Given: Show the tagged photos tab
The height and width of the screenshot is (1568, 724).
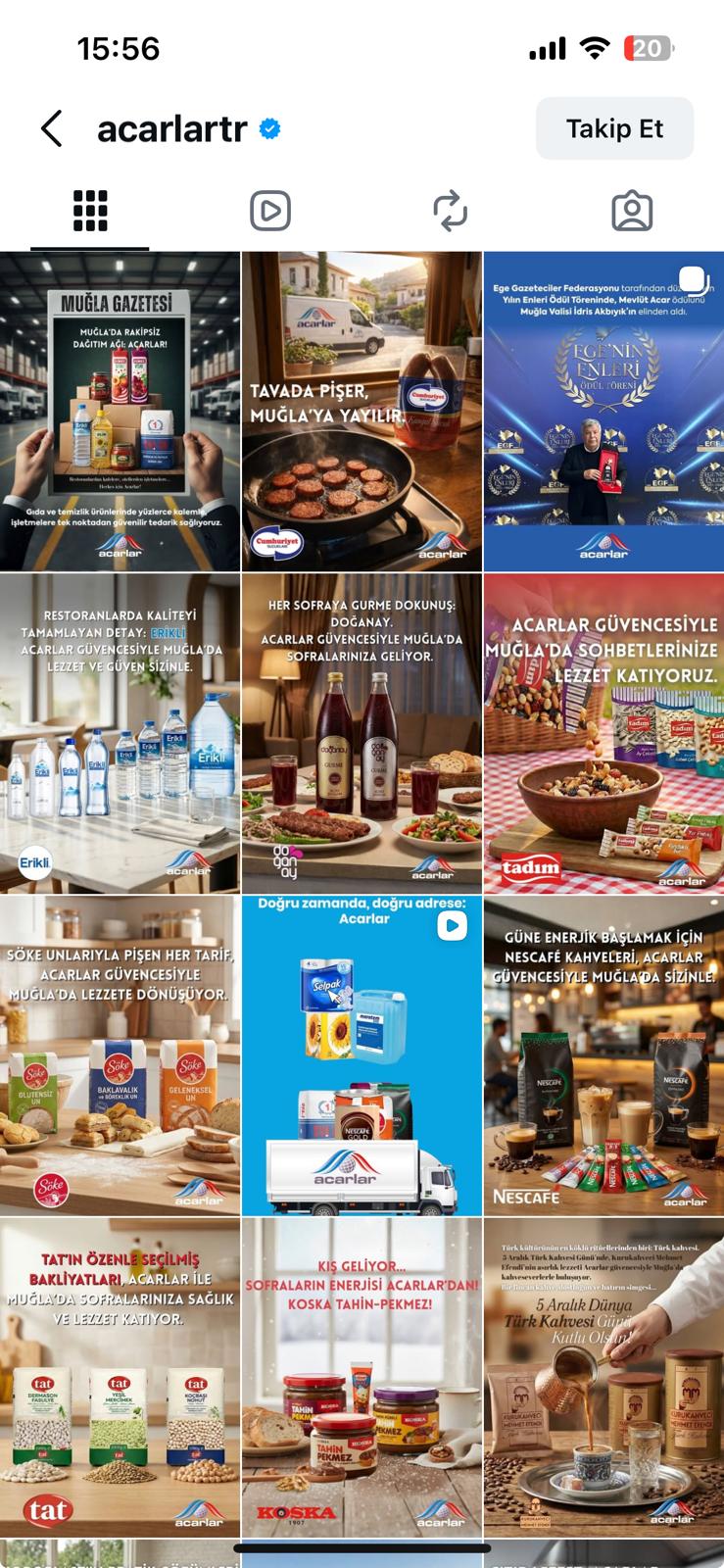Looking at the screenshot, I should tap(632, 211).
